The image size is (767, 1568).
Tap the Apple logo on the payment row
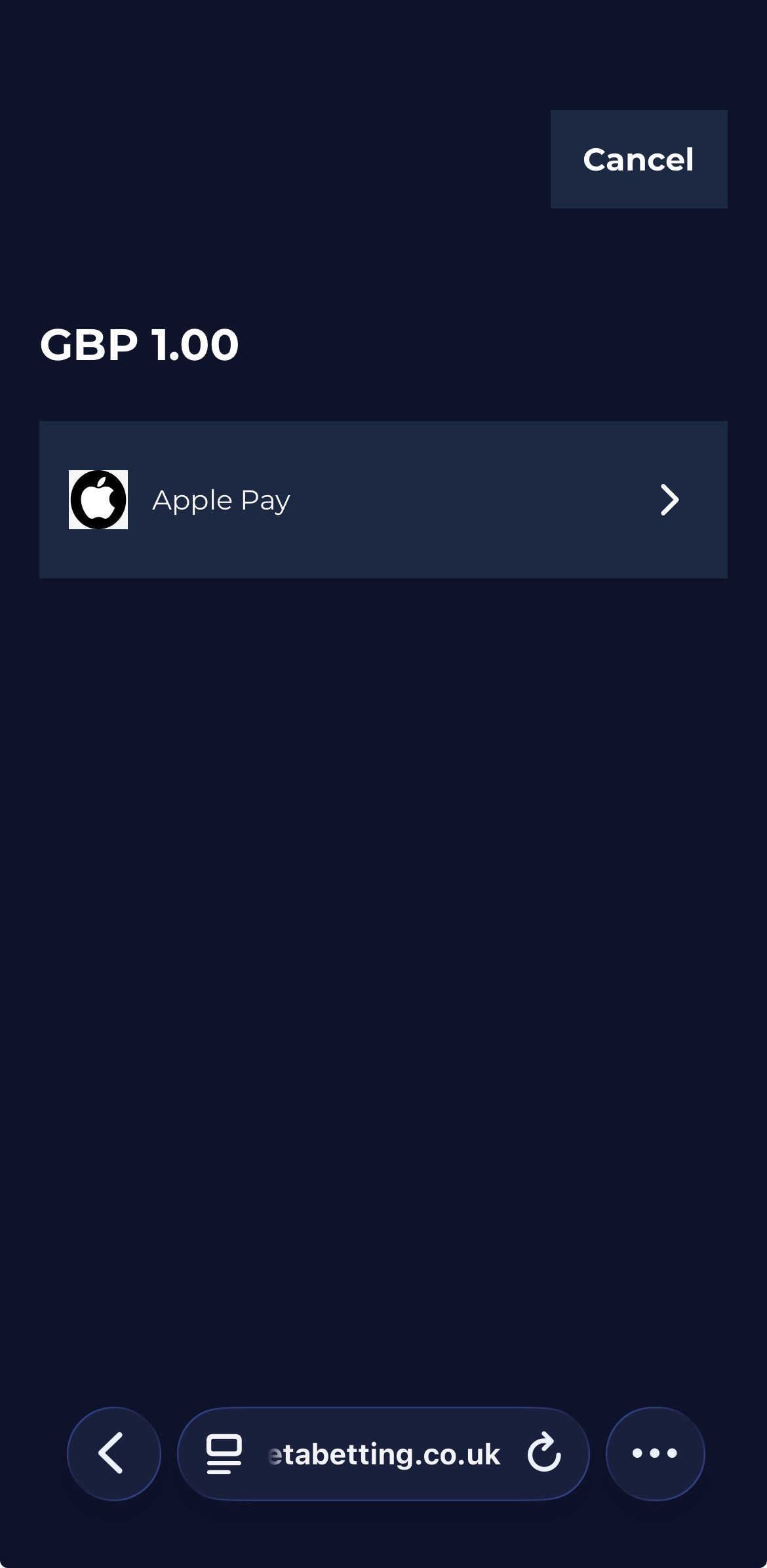click(x=99, y=500)
